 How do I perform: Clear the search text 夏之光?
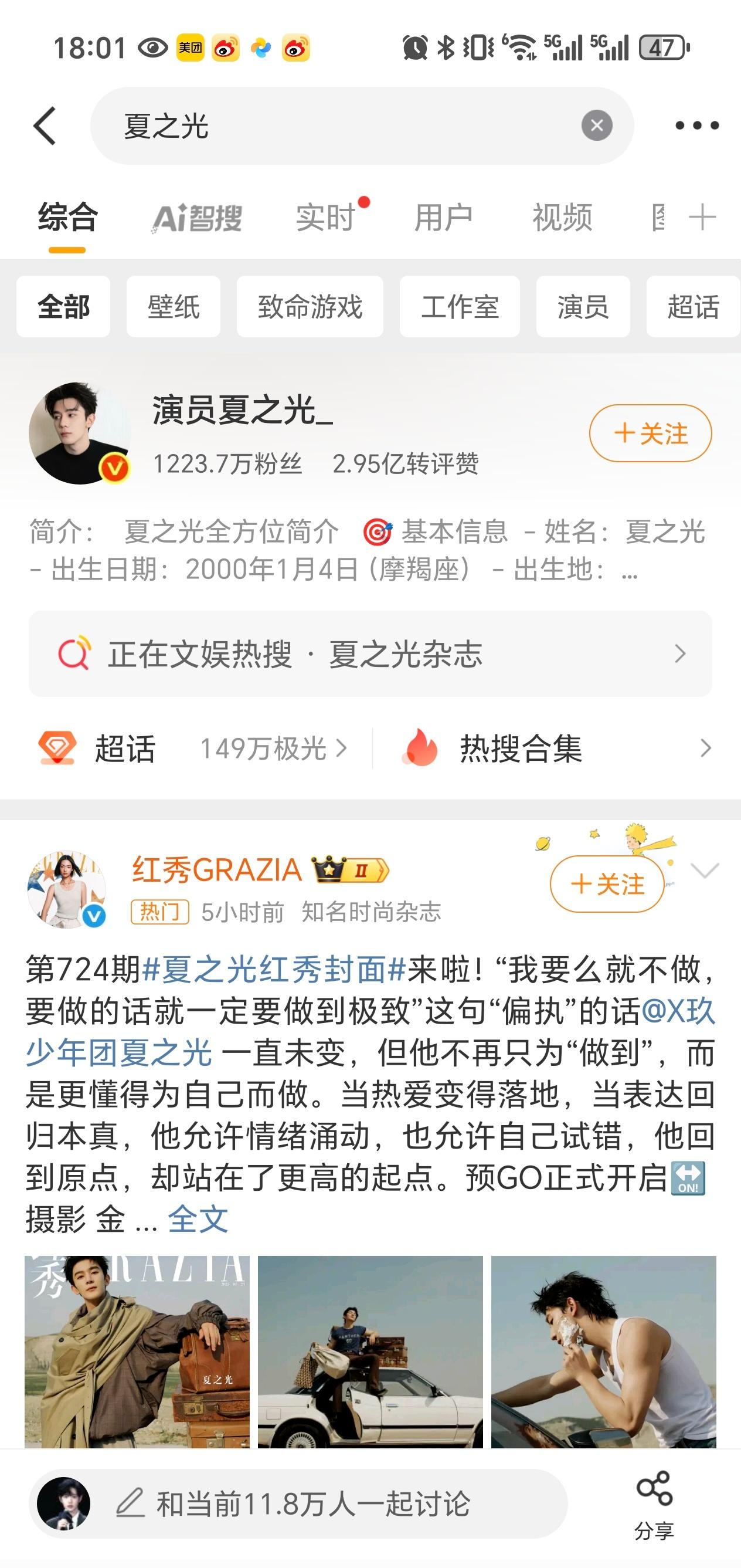[x=596, y=126]
